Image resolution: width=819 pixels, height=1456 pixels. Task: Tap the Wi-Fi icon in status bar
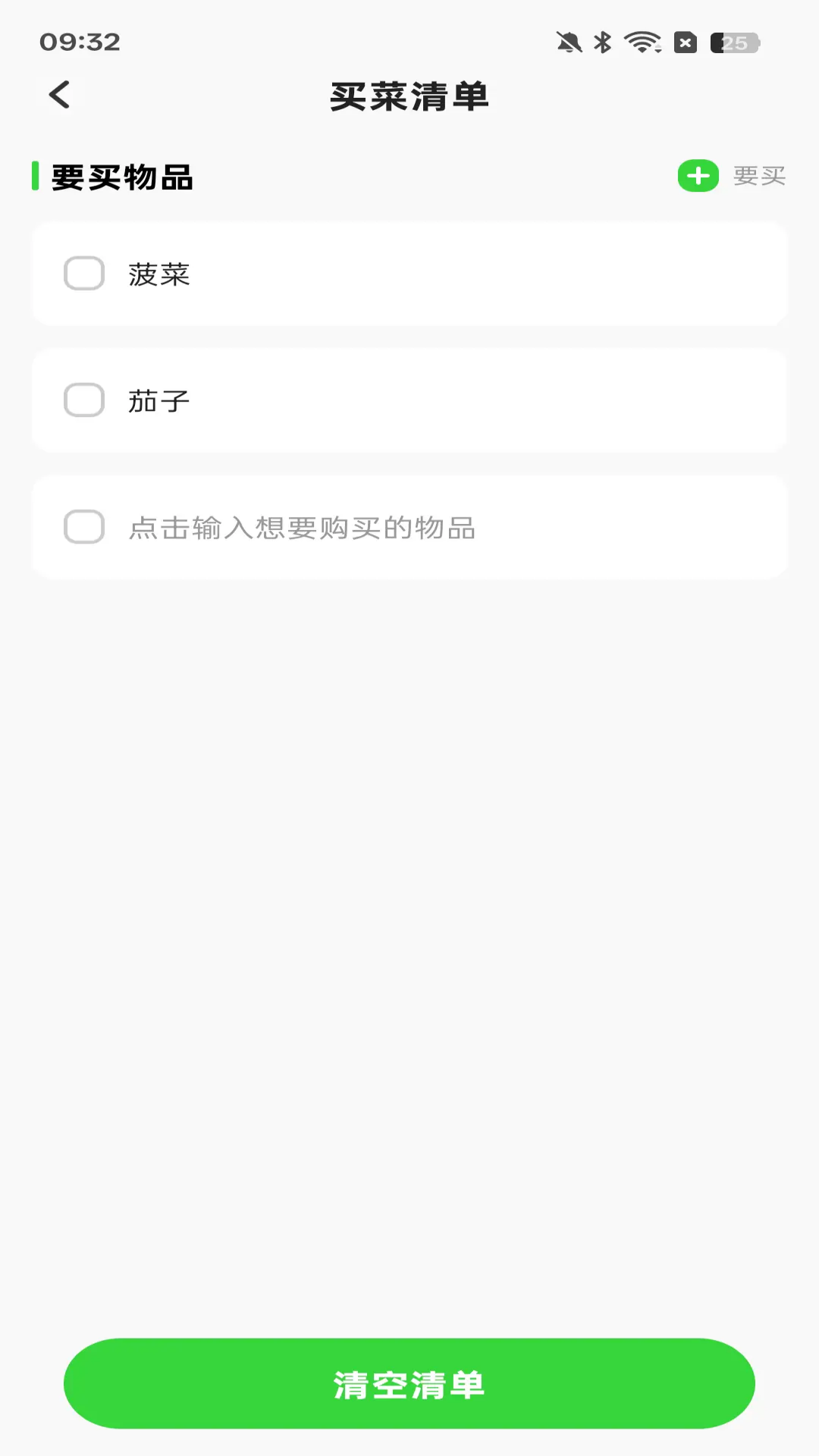641,42
